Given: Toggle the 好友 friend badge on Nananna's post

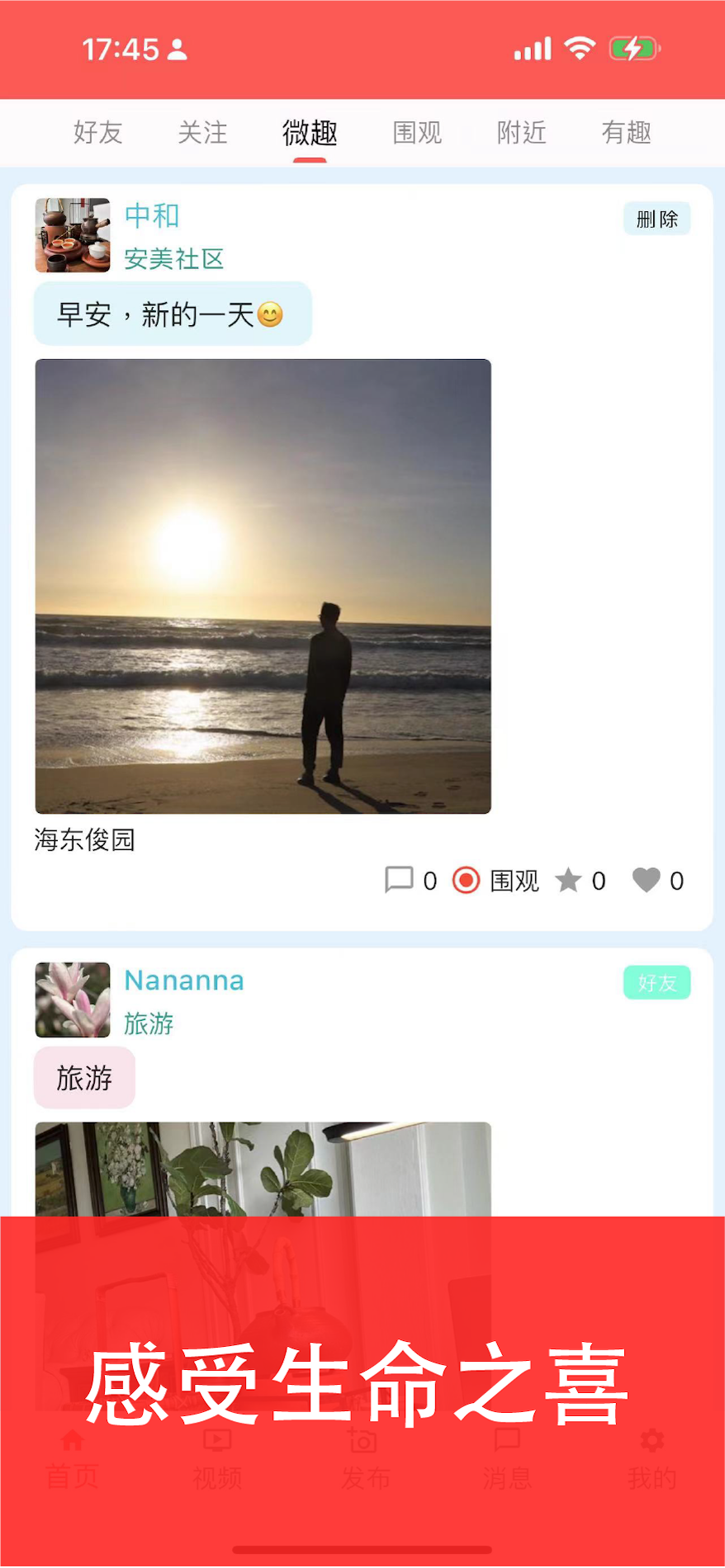Looking at the screenshot, I should pos(656,983).
